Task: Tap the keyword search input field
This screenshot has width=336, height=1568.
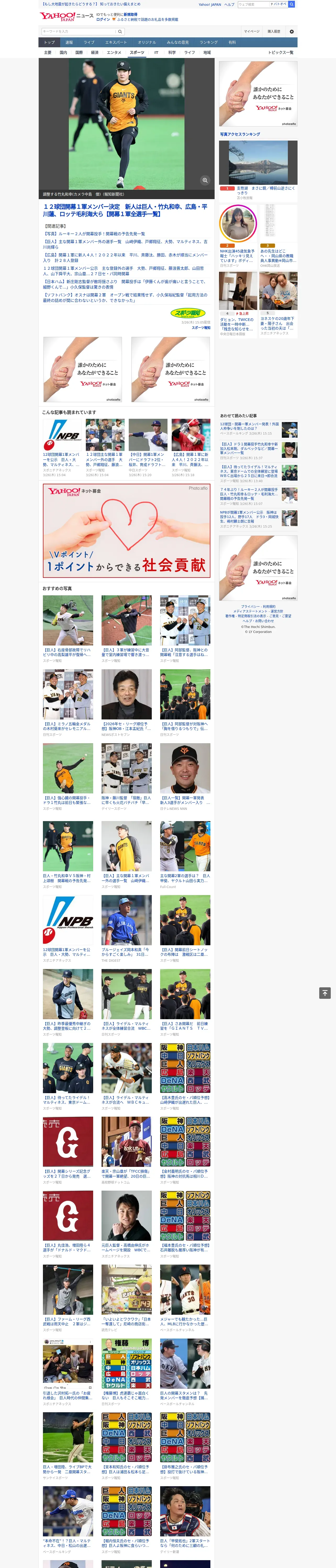Action: click(79, 32)
